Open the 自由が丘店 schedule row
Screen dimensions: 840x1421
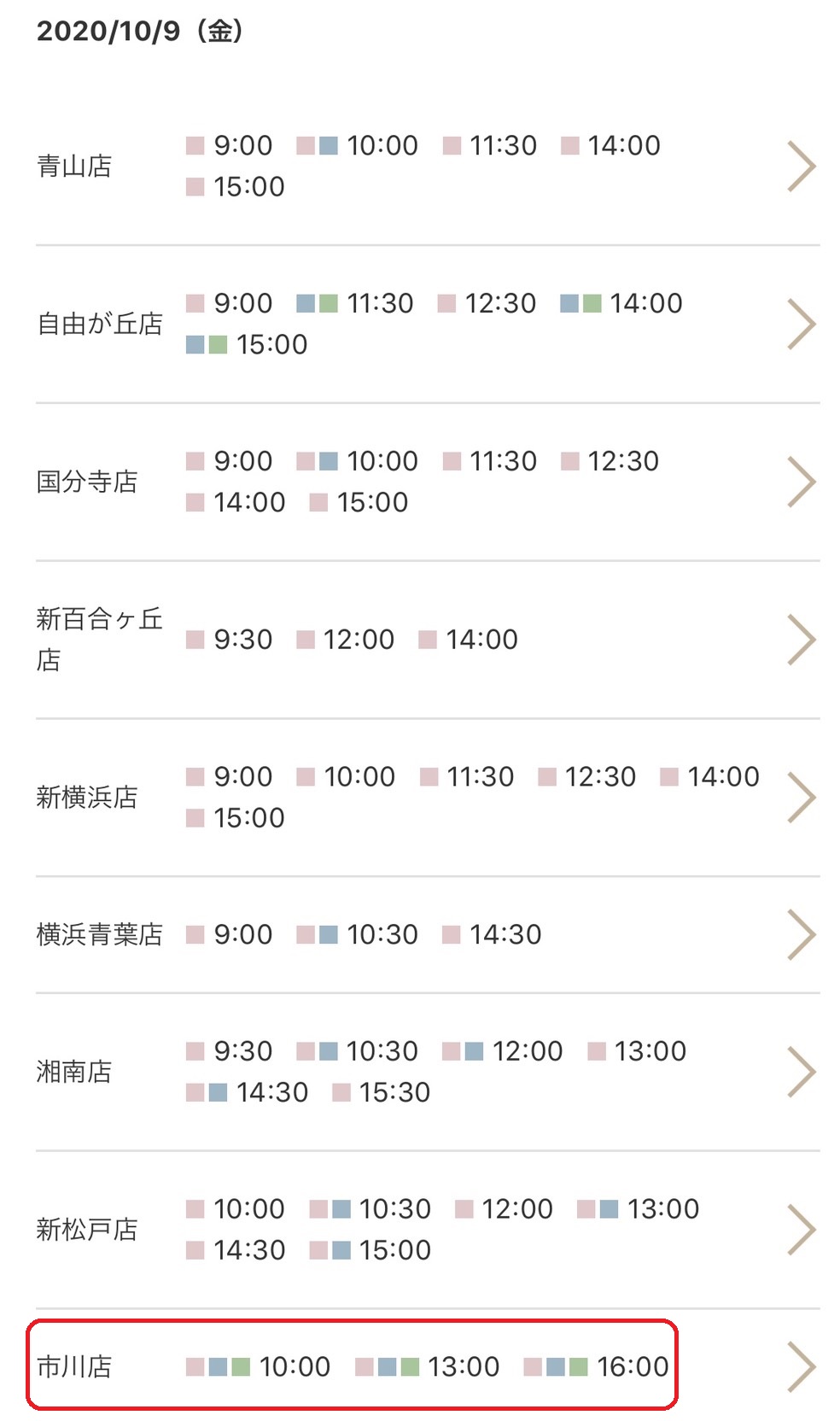(x=427, y=325)
